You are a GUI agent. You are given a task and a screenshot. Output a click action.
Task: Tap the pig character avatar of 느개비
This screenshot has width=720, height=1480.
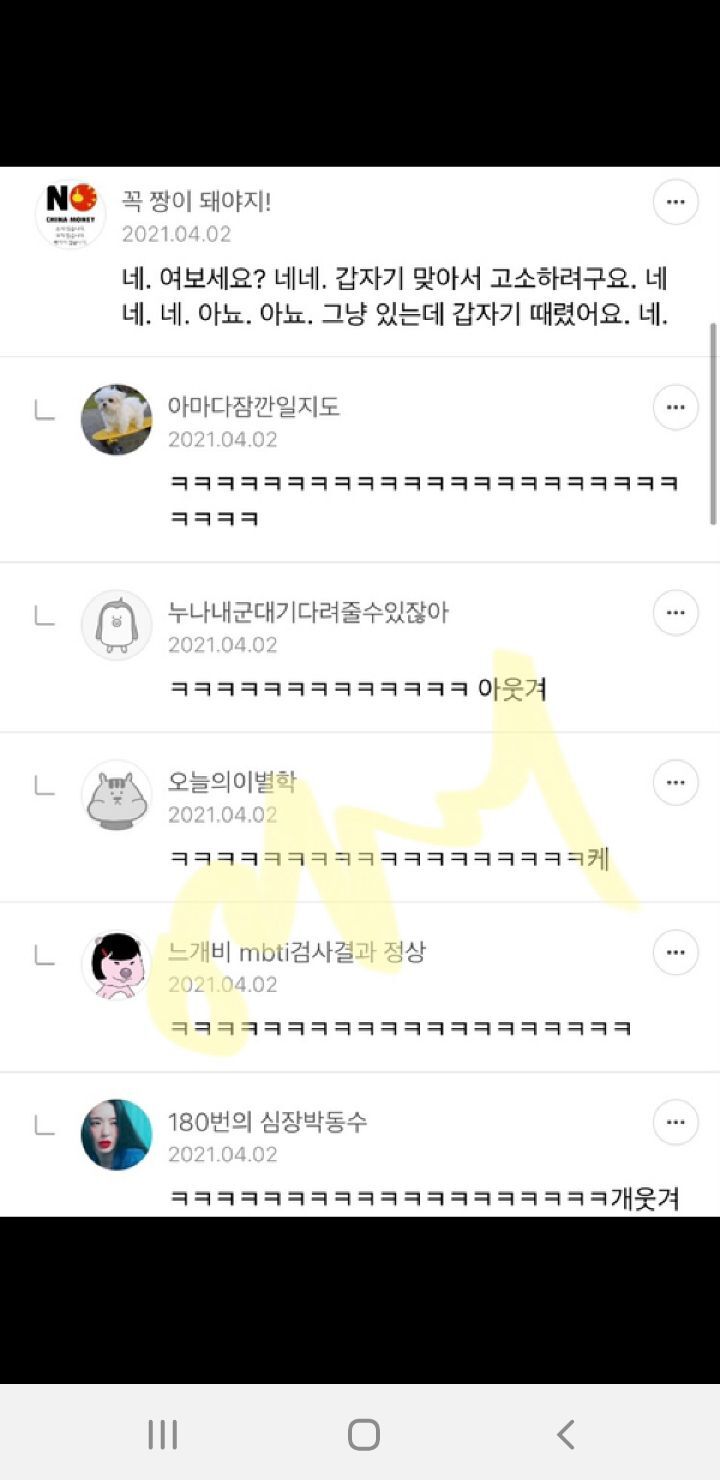pos(116,964)
